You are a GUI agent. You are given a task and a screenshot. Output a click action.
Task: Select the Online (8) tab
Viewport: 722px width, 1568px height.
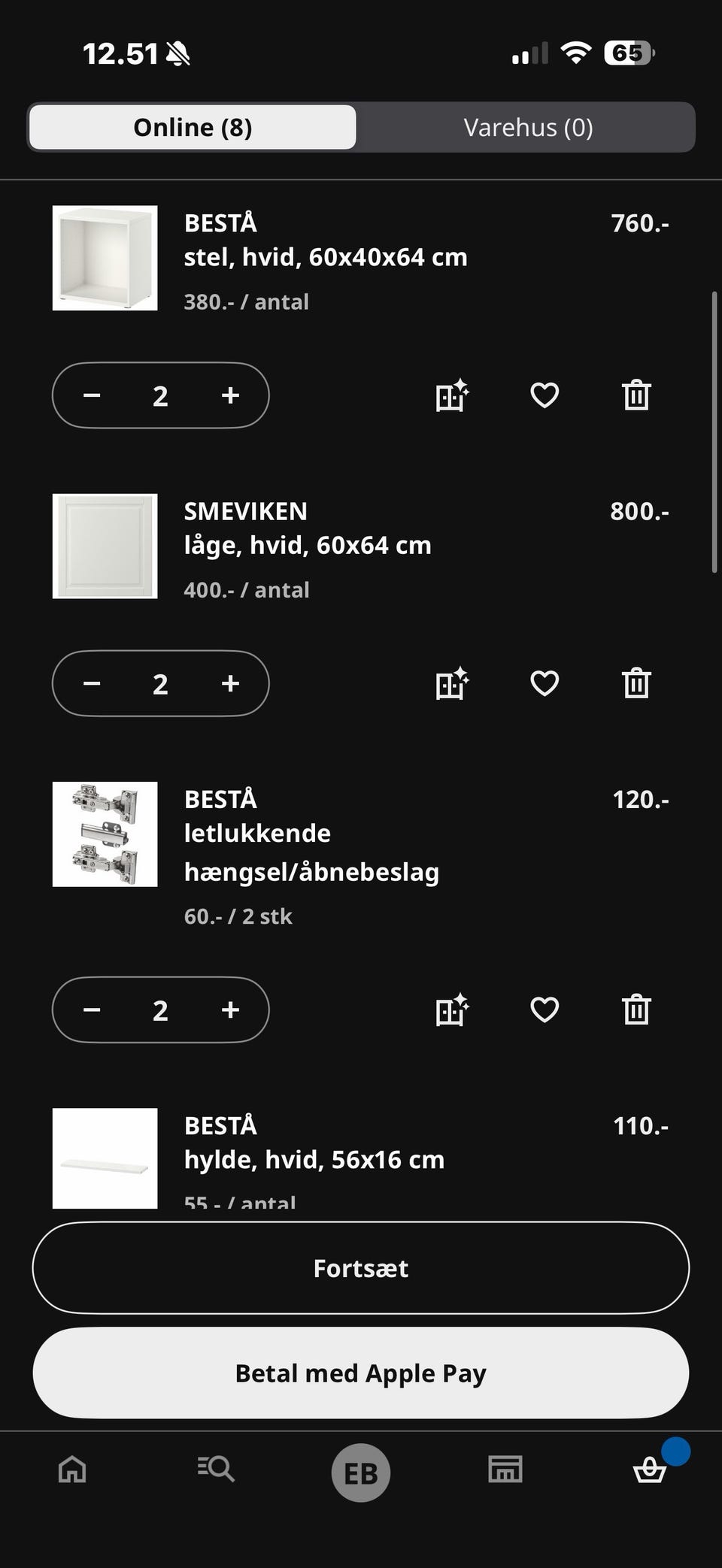193,128
